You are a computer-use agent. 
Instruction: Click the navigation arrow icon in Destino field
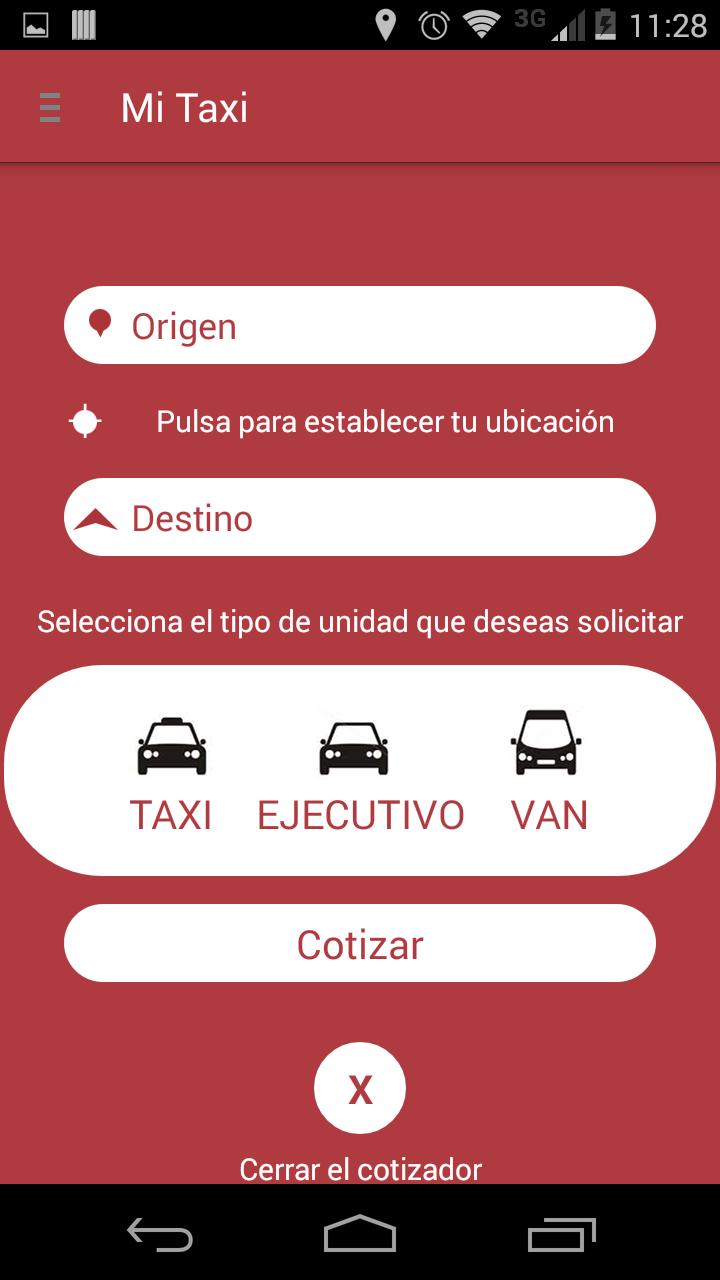pyautogui.click(x=98, y=517)
